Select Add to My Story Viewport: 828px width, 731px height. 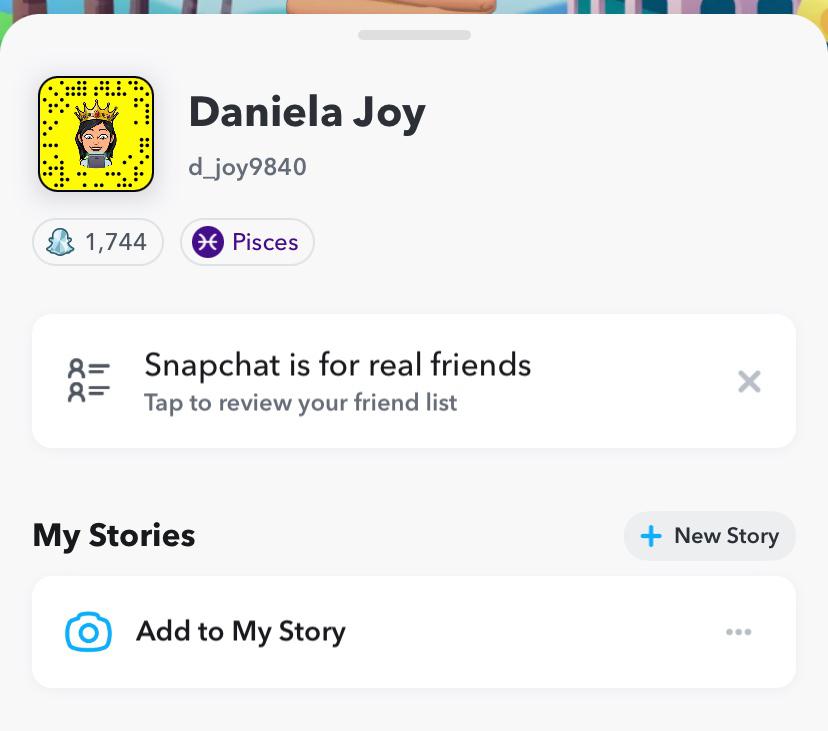(240, 632)
